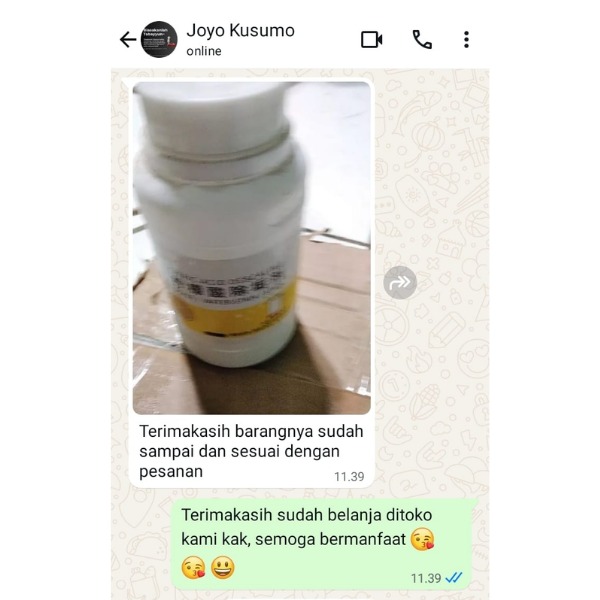600x600 pixels.
Task: Start a voice call with Joyo Kusumo
Action: (x=422, y=40)
